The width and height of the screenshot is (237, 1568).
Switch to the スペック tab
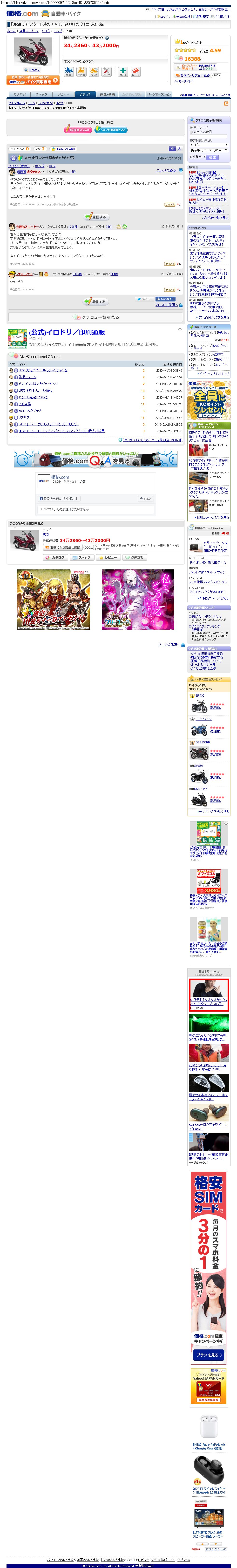point(41,94)
